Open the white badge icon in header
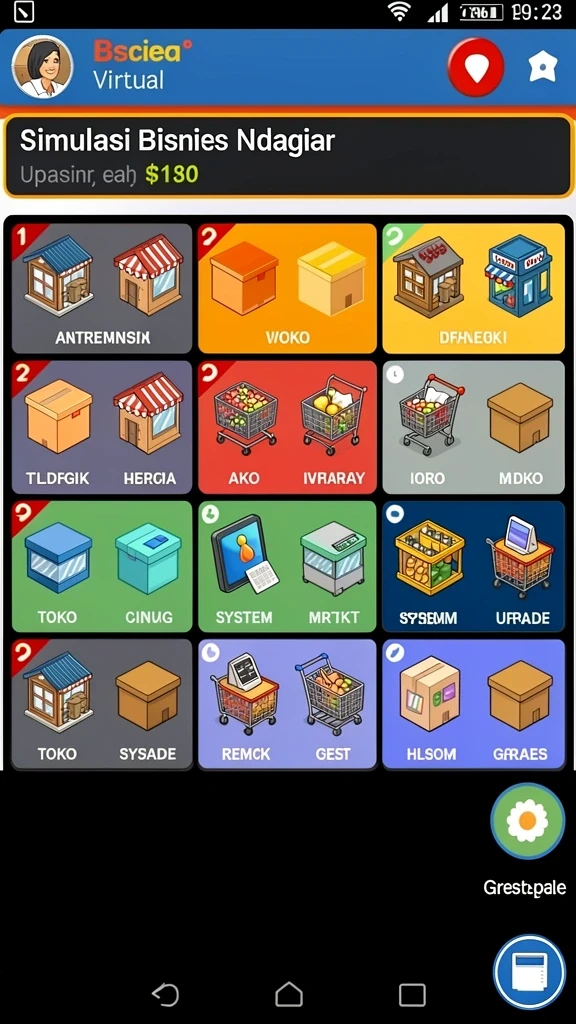The height and width of the screenshot is (1024, 576). (543, 67)
